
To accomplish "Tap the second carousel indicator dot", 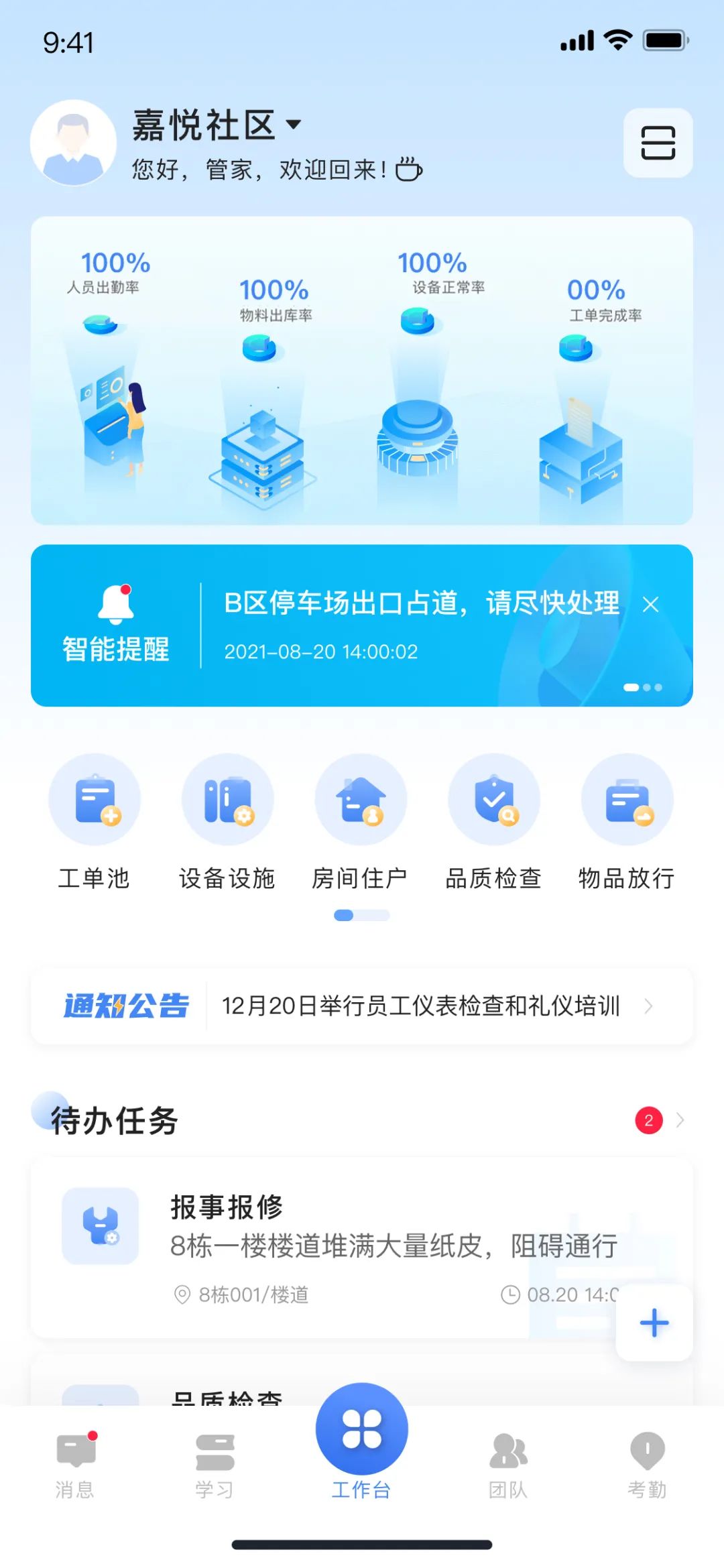I will point(647,688).
